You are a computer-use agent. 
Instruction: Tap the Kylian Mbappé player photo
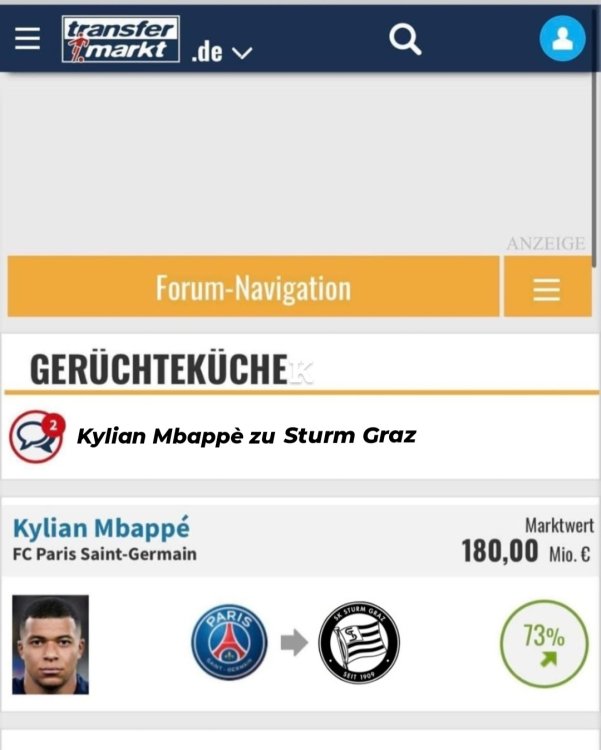[x=50, y=645]
